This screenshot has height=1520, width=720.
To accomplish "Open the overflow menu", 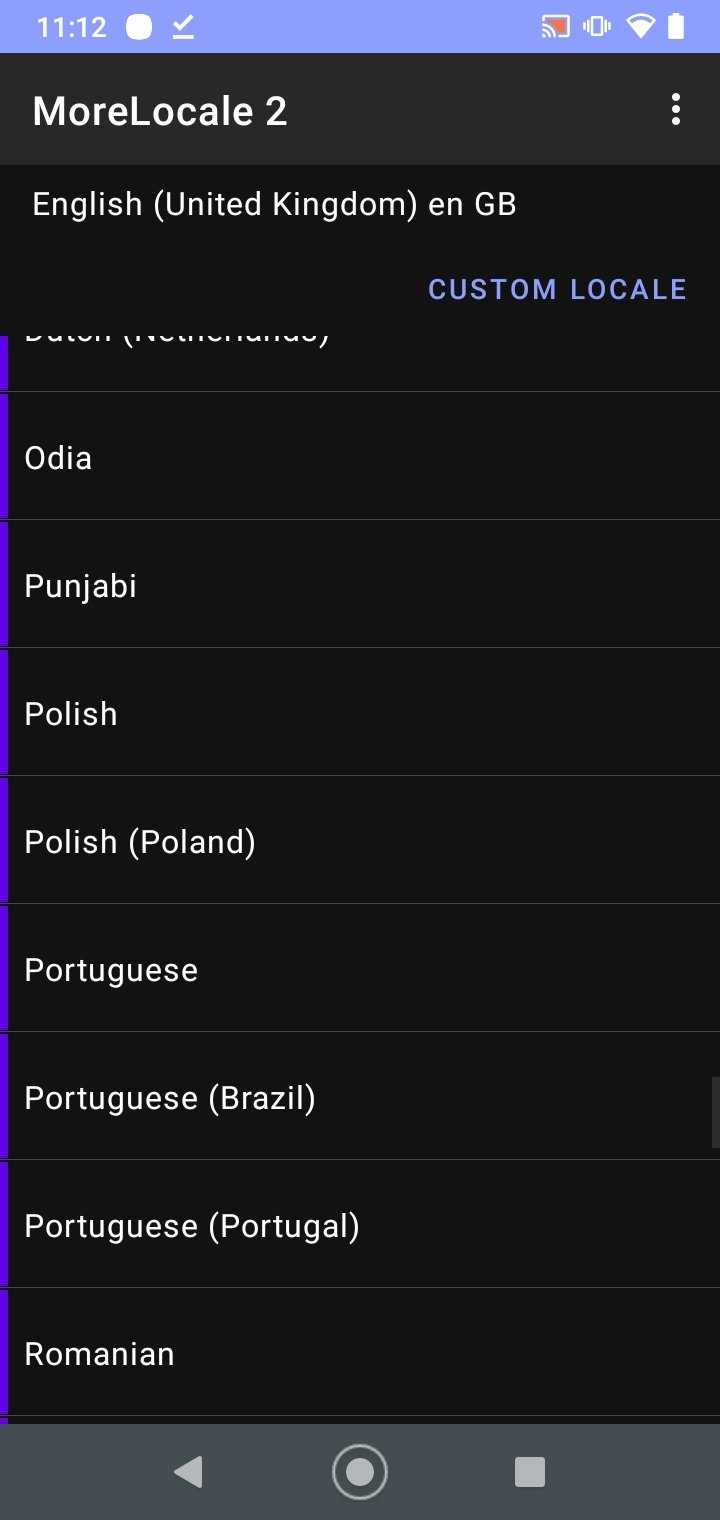I will pyautogui.click(x=676, y=109).
